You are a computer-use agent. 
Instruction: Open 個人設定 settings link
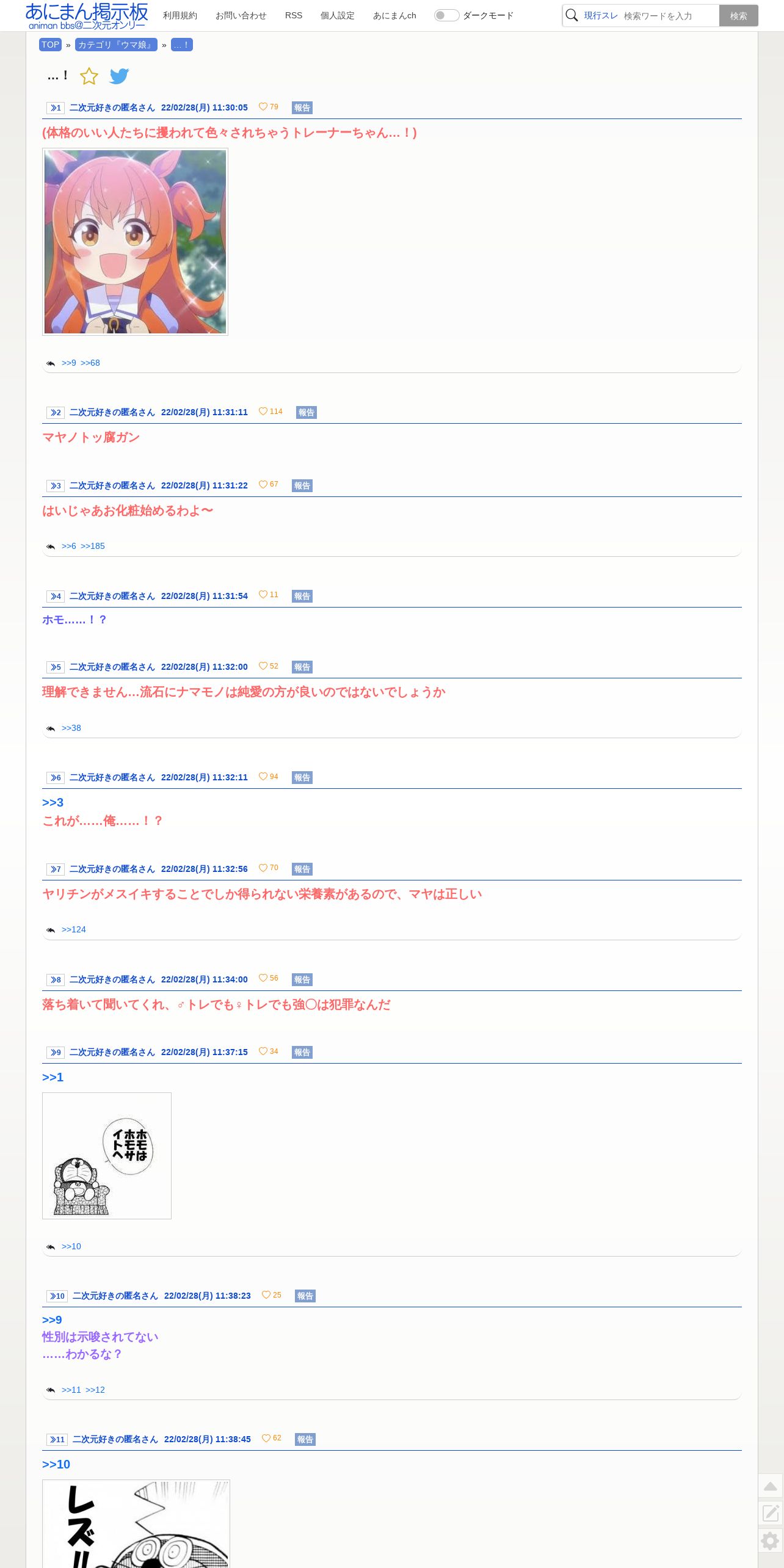pyautogui.click(x=338, y=15)
